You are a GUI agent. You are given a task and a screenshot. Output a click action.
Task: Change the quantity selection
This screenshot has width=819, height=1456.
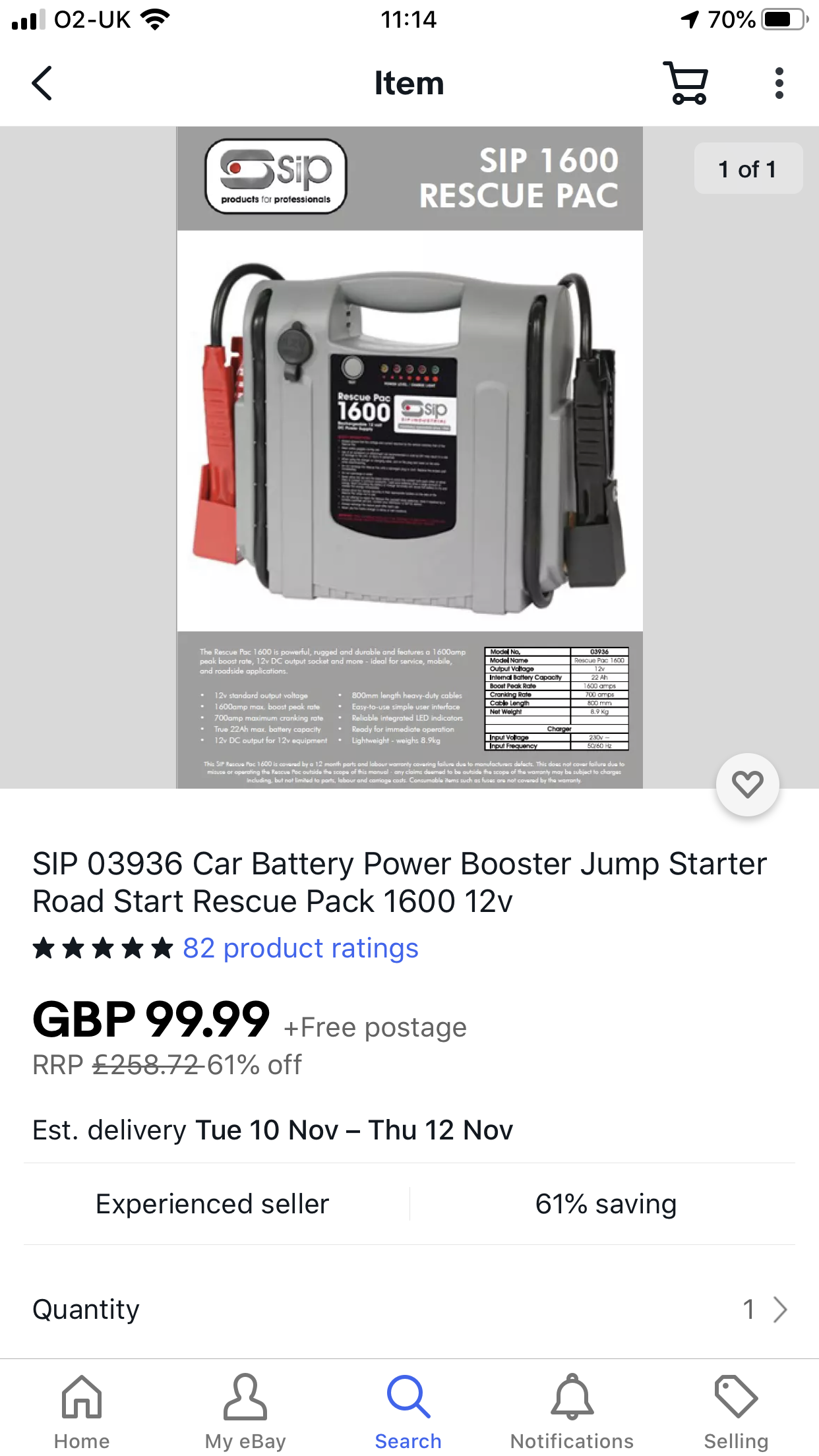(x=765, y=1309)
